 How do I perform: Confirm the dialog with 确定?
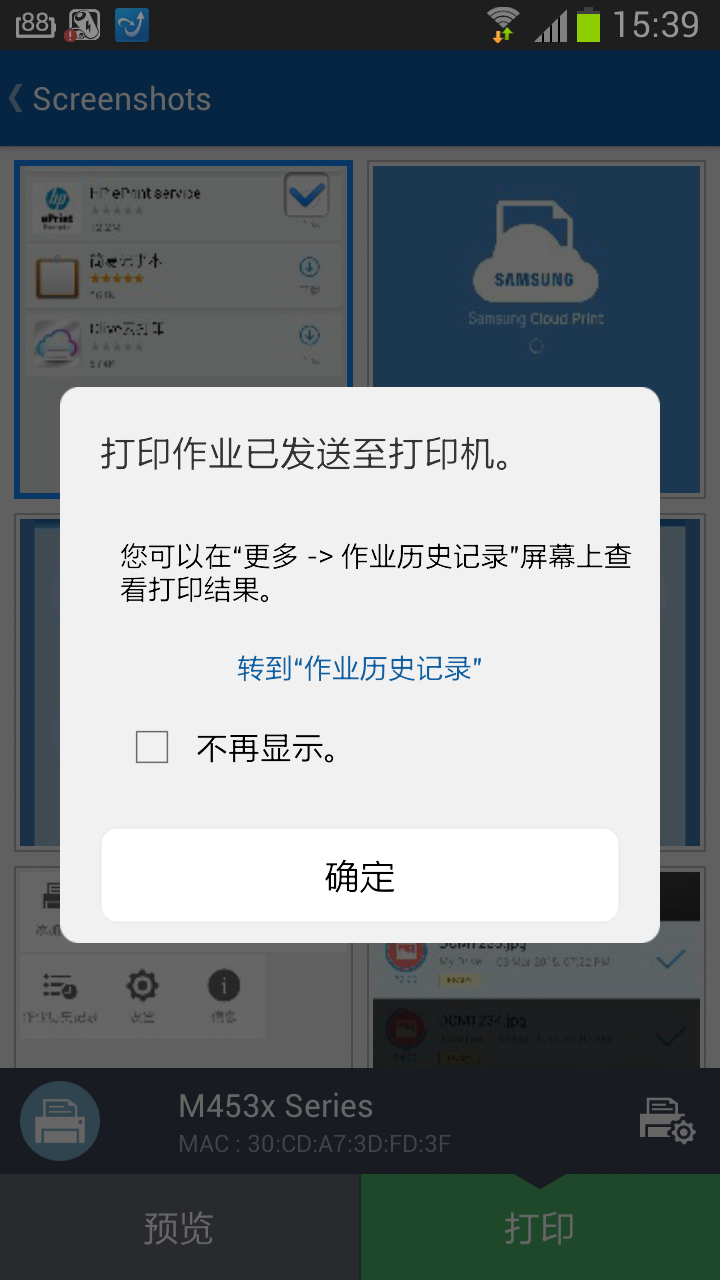pos(360,875)
